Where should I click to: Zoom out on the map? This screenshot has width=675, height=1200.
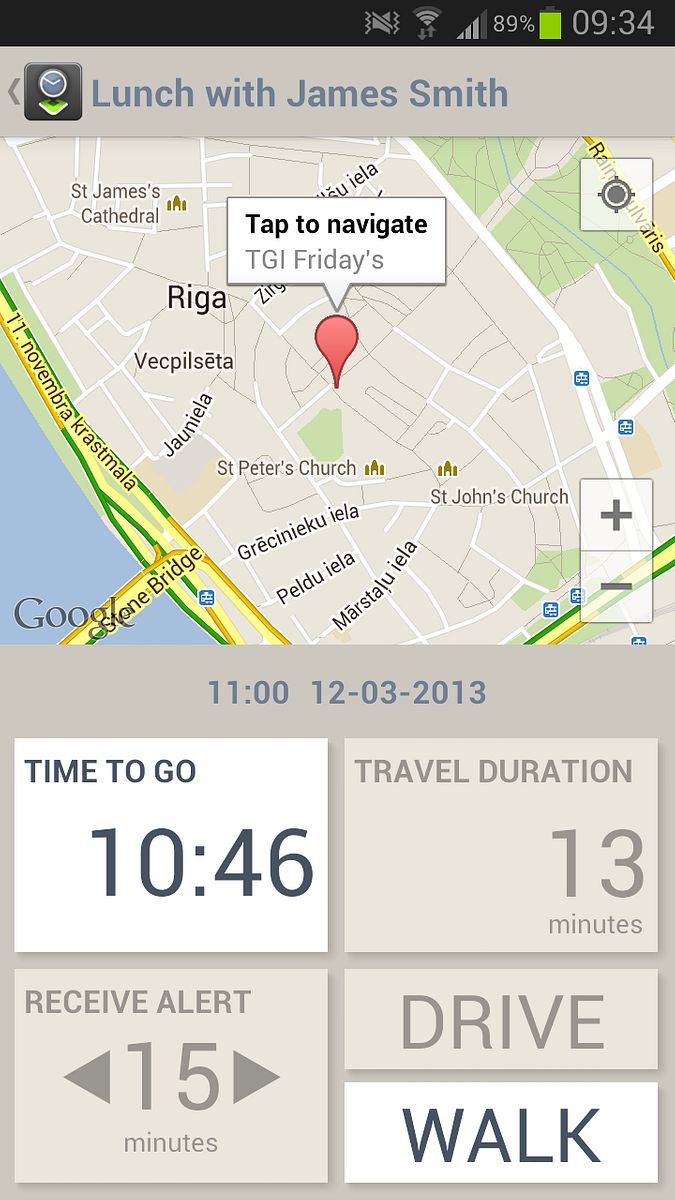tap(616, 587)
